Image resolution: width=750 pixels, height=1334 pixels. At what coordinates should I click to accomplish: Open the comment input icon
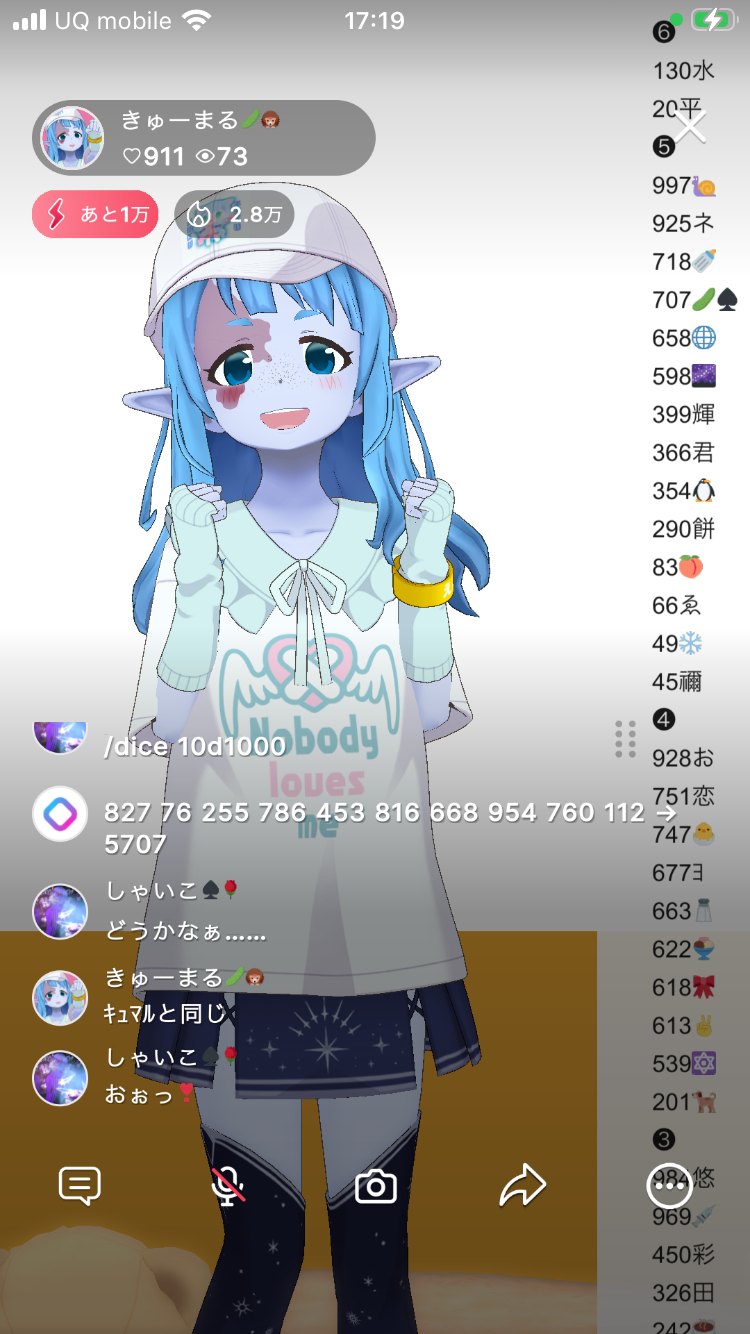pos(80,1186)
